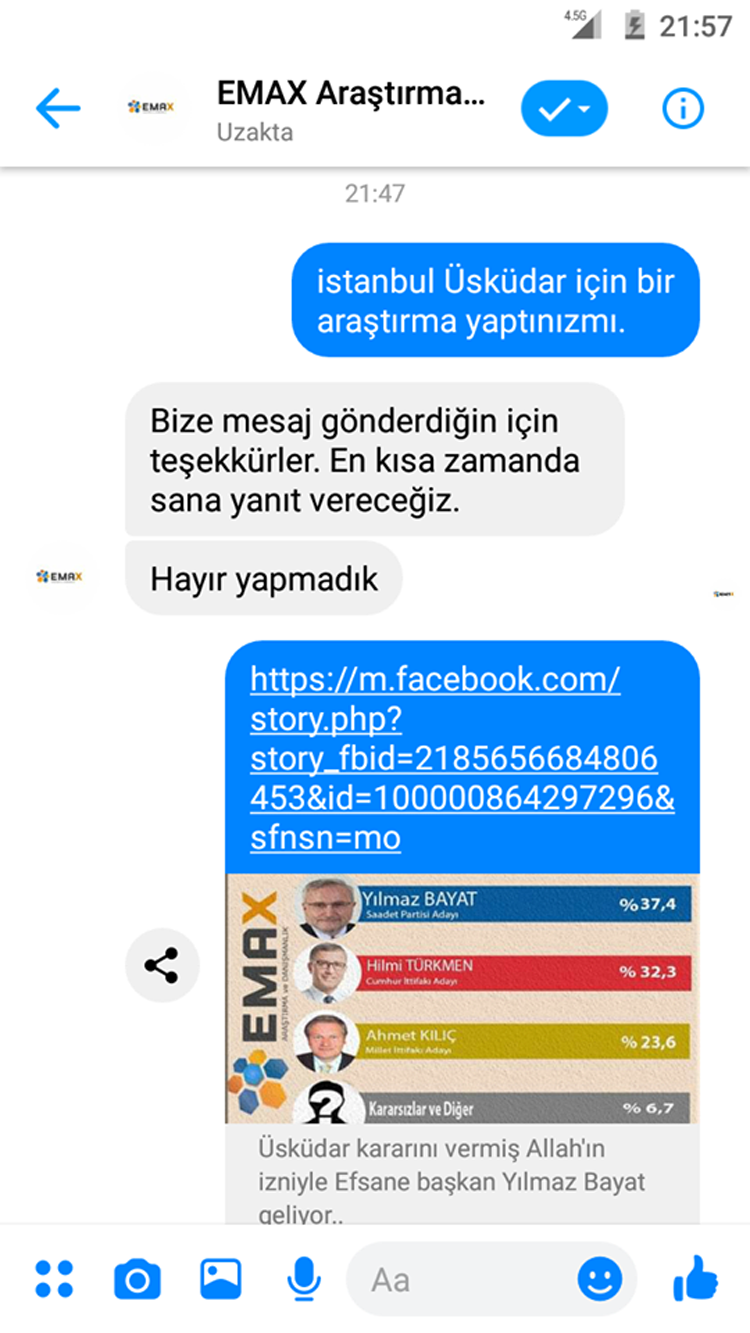Open conversation info
Image resolution: width=750 pixels, height=1333 pixels.
pyautogui.click(x=683, y=108)
